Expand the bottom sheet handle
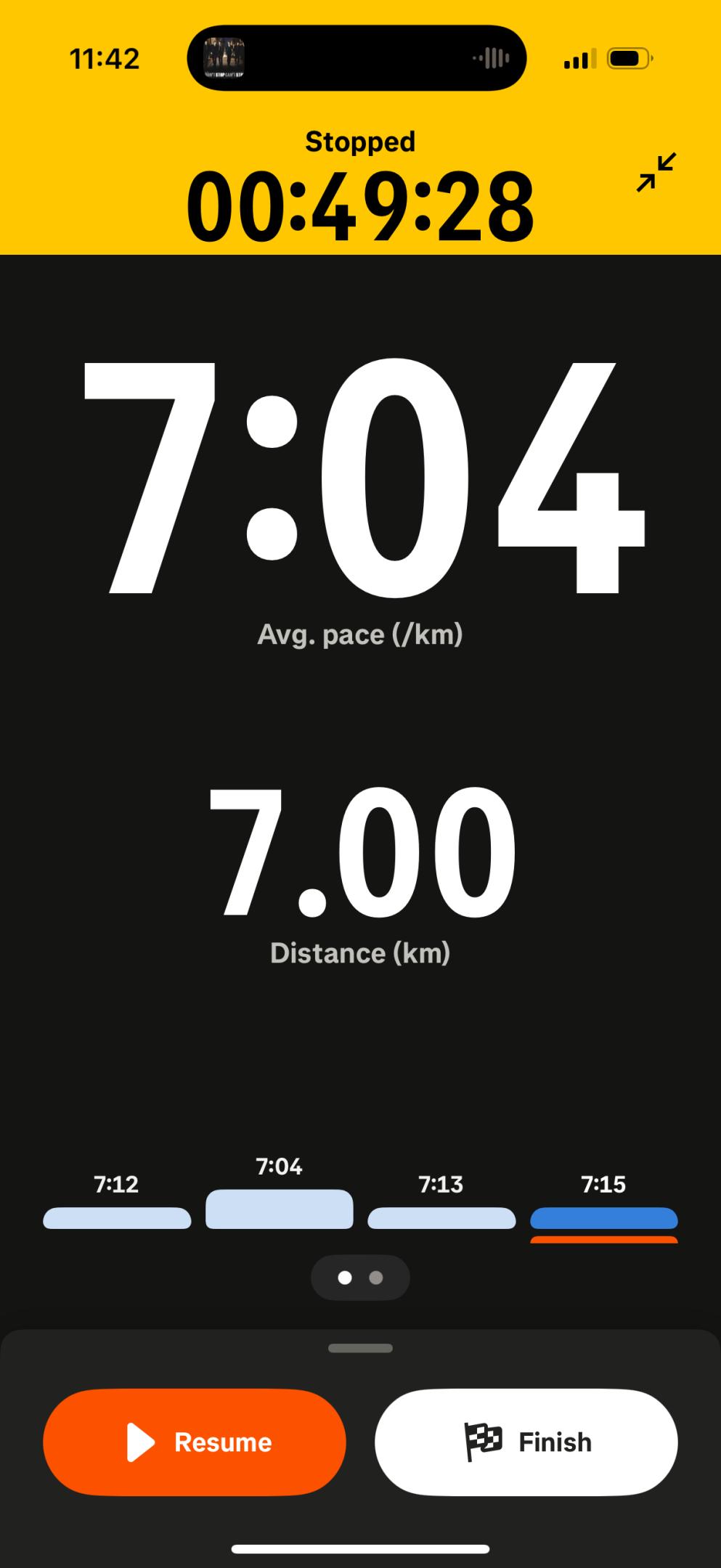 point(360,1348)
